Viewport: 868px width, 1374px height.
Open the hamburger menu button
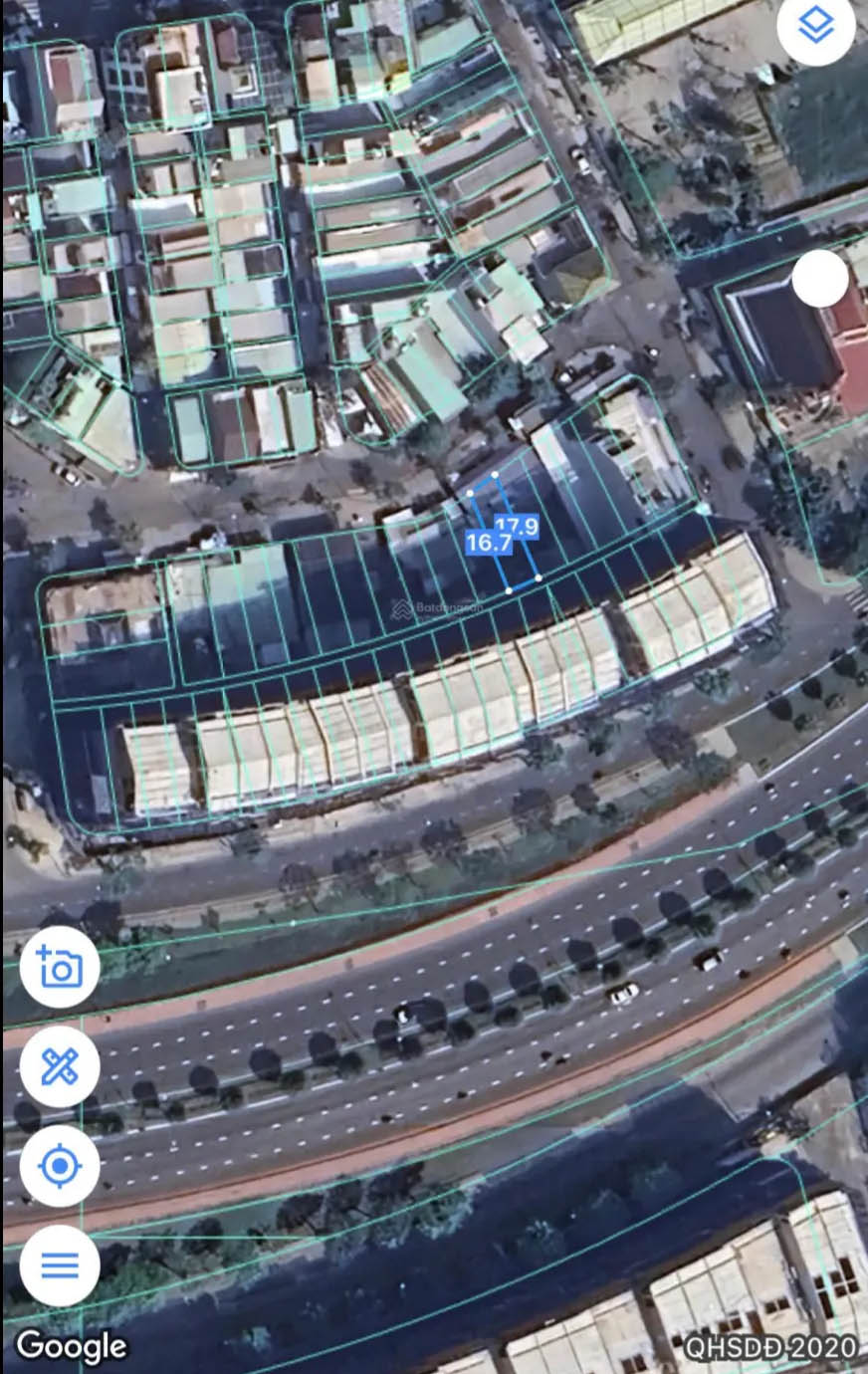(x=60, y=1265)
